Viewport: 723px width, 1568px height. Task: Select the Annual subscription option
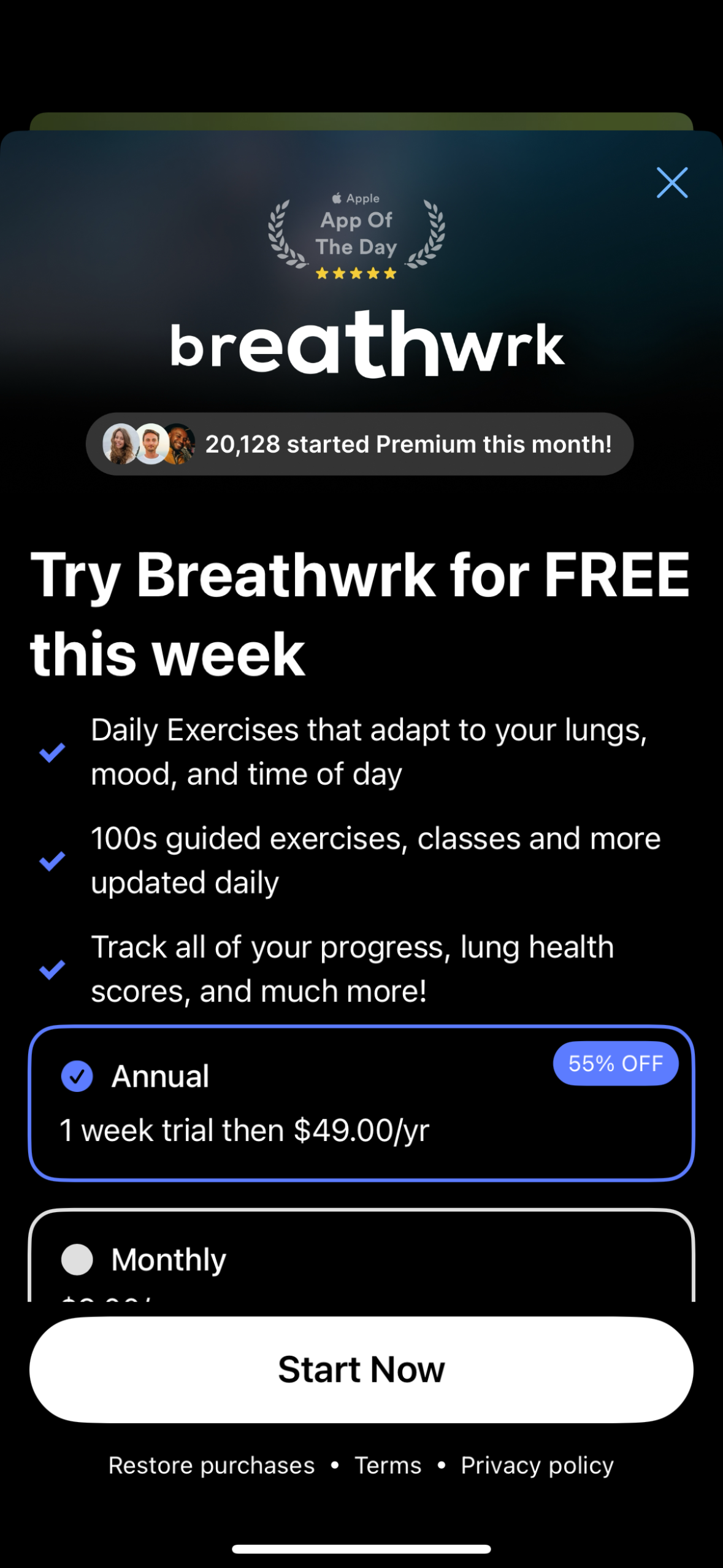click(x=362, y=1104)
